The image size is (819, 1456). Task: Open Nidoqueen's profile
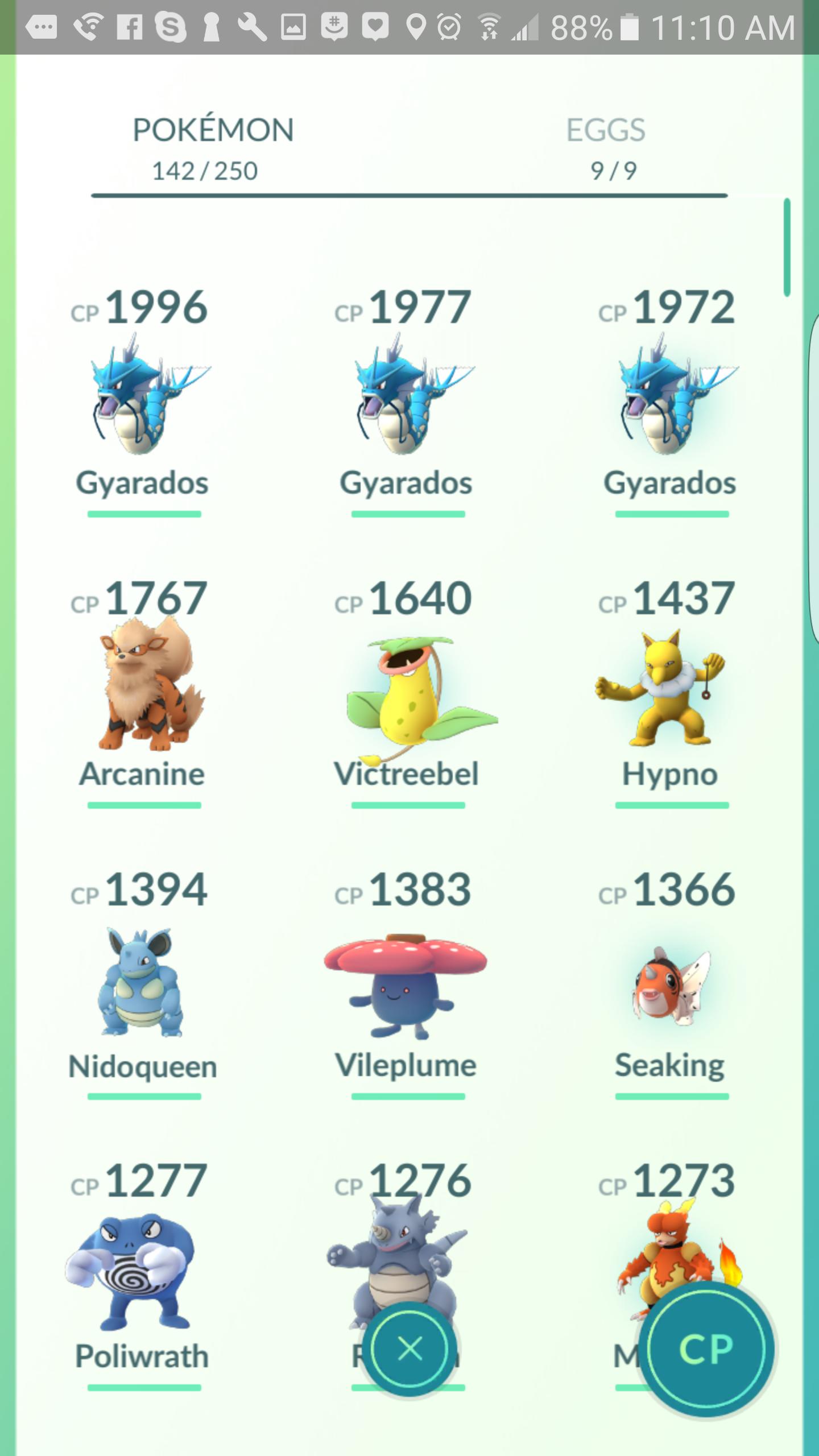point(142,984)
